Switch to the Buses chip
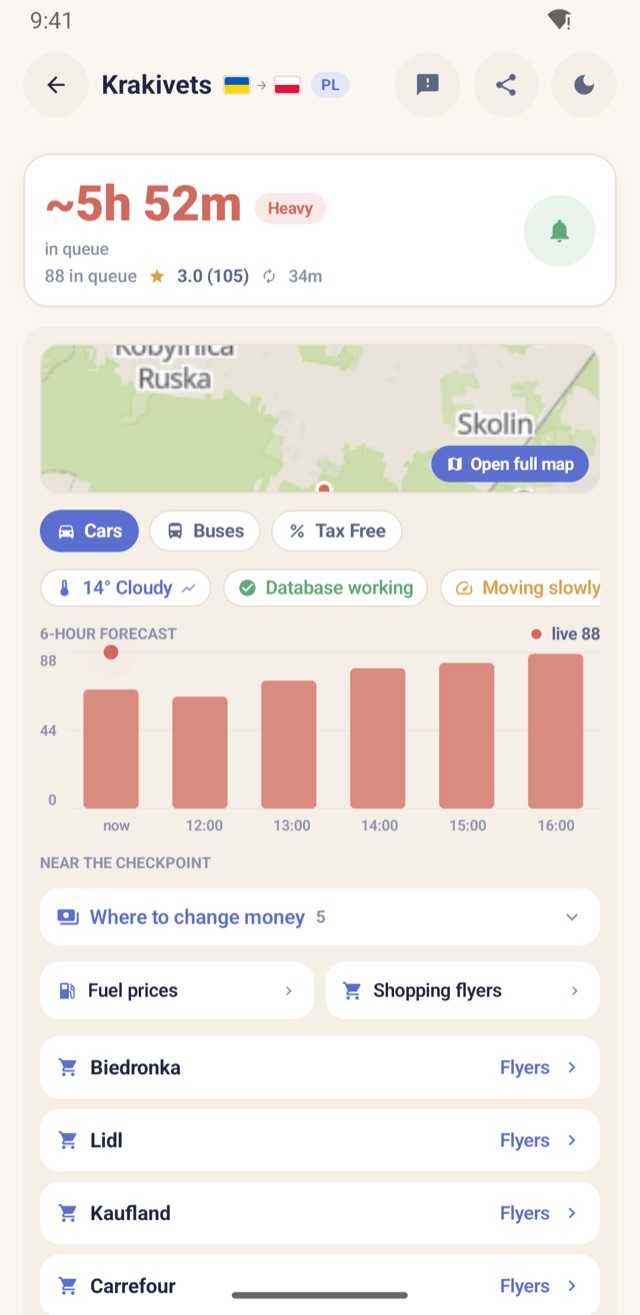Image resolution: width=640 pixels, height=1315 pixels. pyautogui.click(x=205, y=531)
